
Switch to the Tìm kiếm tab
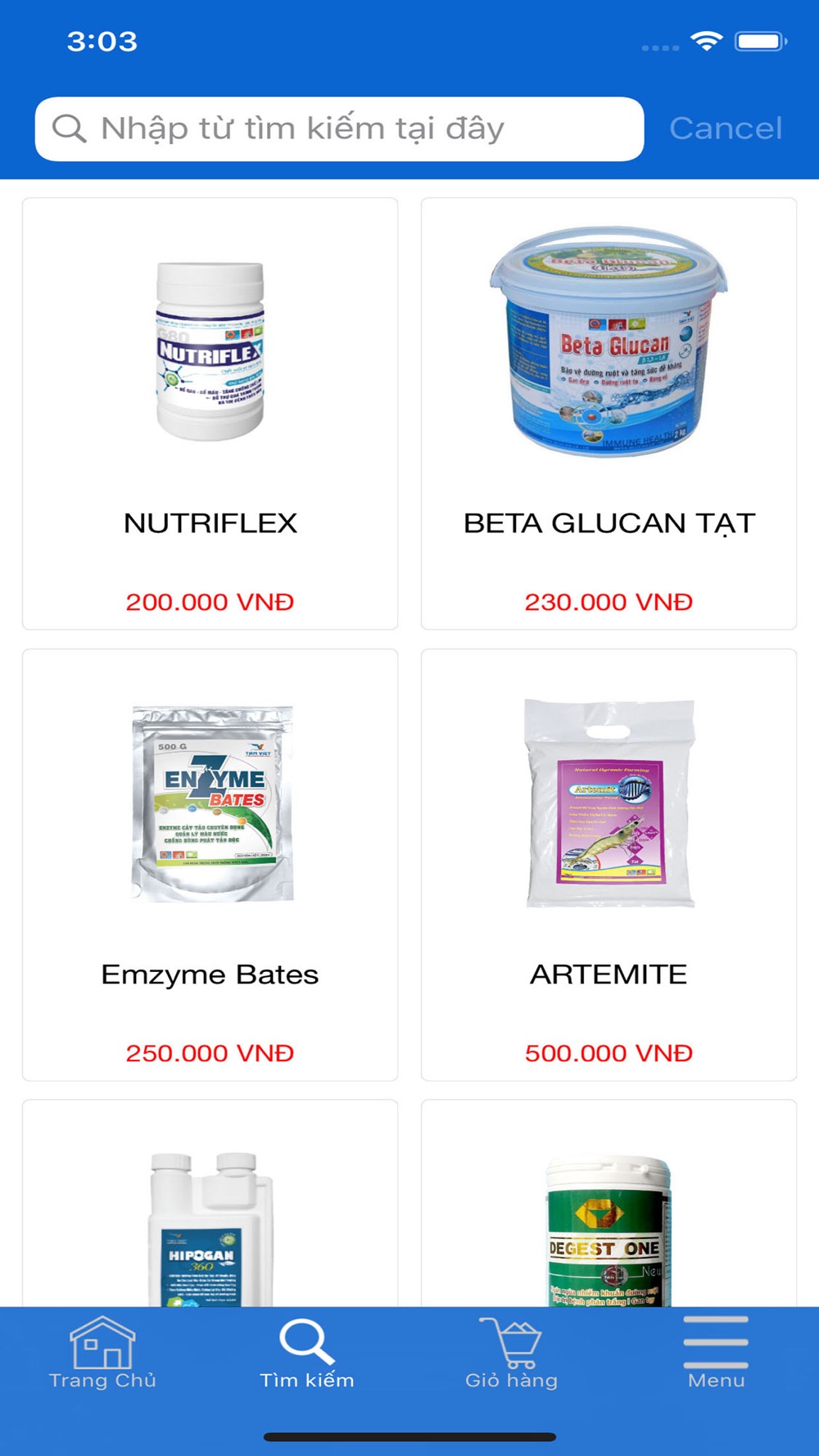tap(307, 1353)
